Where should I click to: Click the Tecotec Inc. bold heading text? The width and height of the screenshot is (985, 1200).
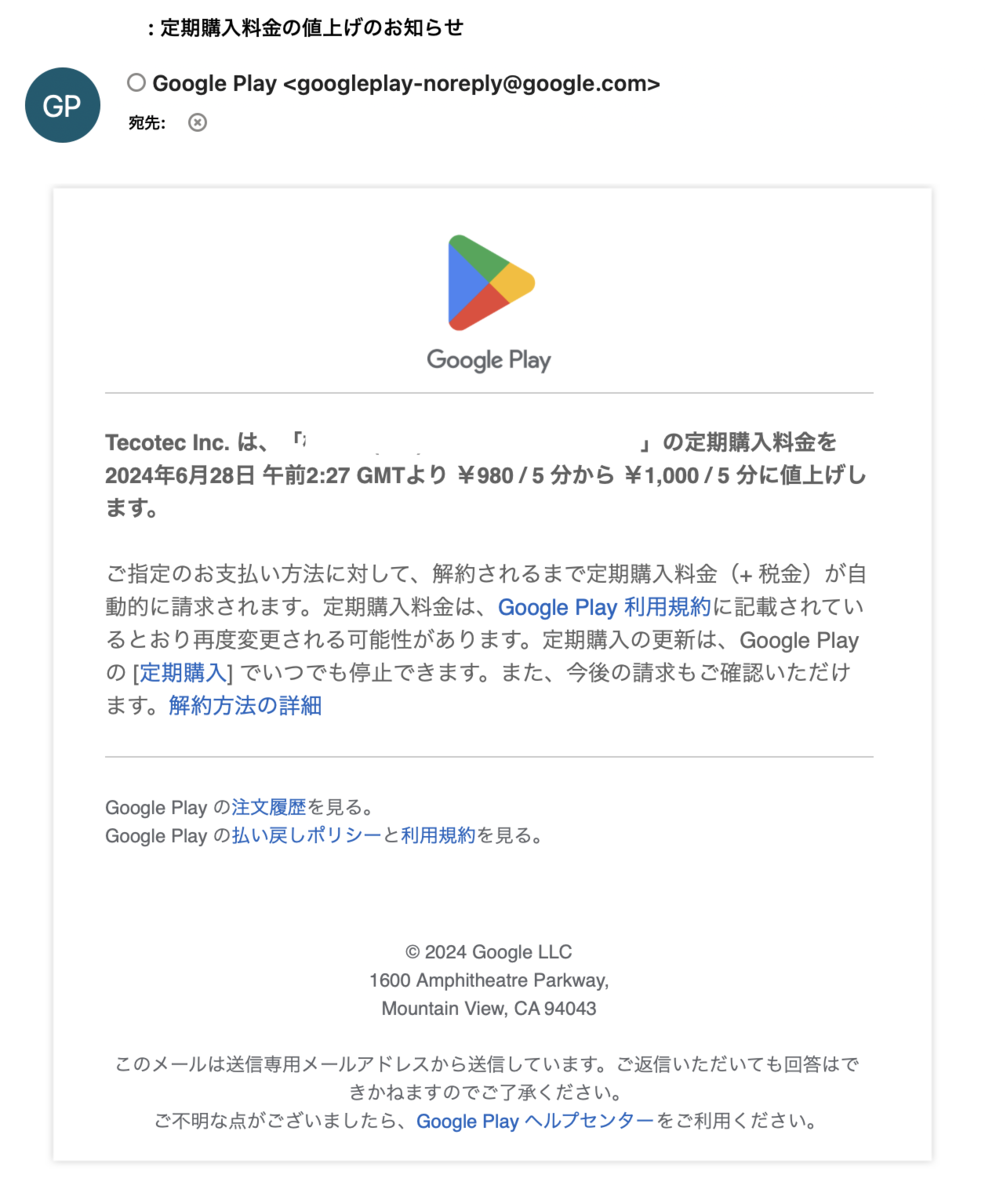pos(149,441)
